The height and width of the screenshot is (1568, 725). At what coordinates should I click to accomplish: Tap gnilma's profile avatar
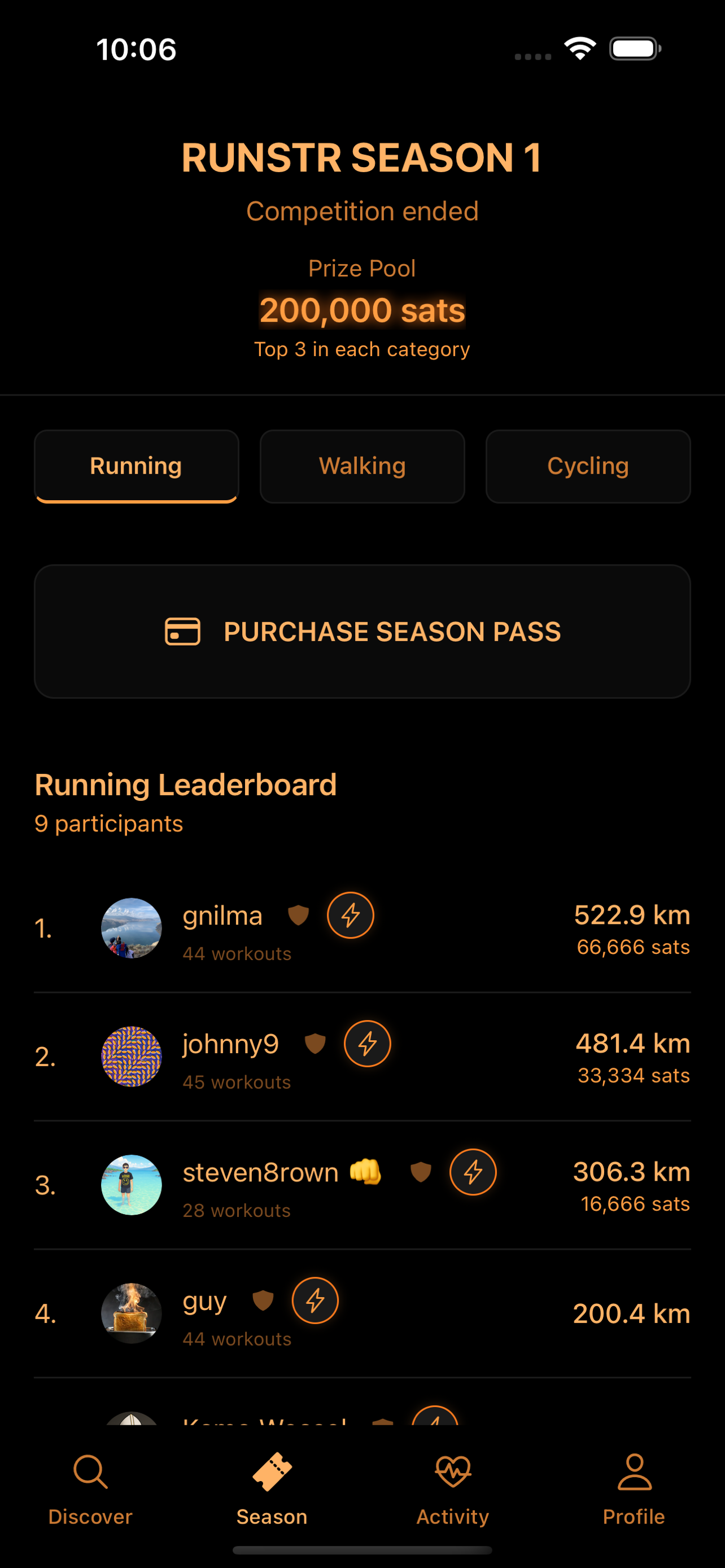tap(131, 929)
